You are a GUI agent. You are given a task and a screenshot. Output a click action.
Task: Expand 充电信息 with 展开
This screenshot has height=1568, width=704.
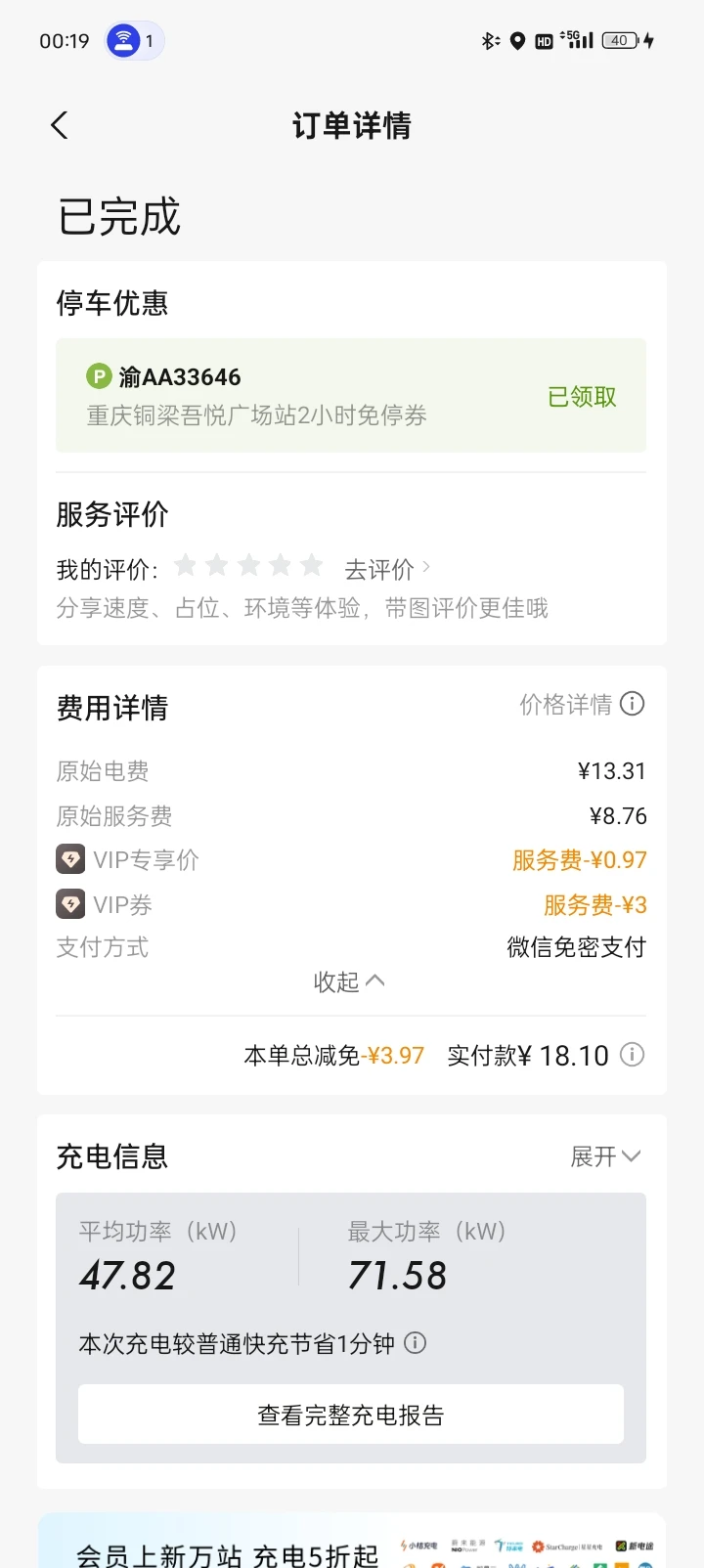(x=605, y=1156)
